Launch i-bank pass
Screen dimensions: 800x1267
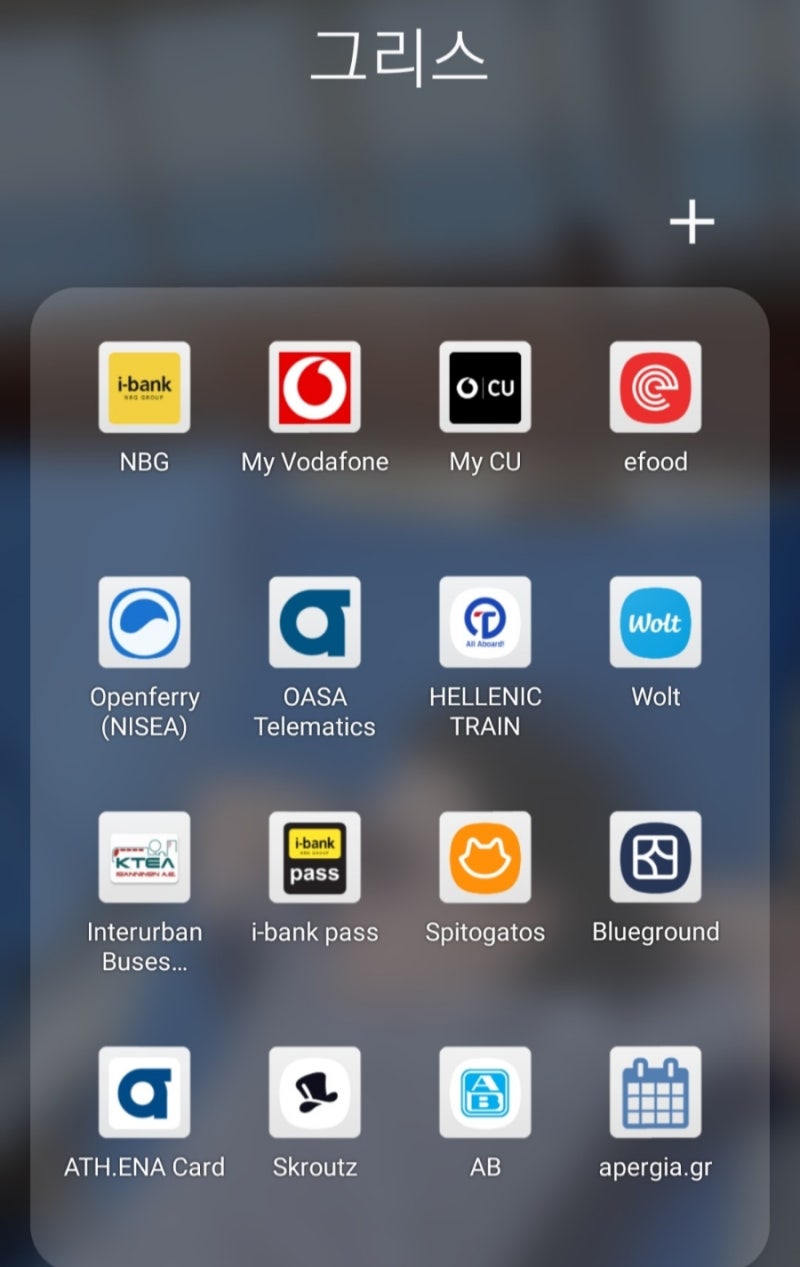tap(315, 857)
